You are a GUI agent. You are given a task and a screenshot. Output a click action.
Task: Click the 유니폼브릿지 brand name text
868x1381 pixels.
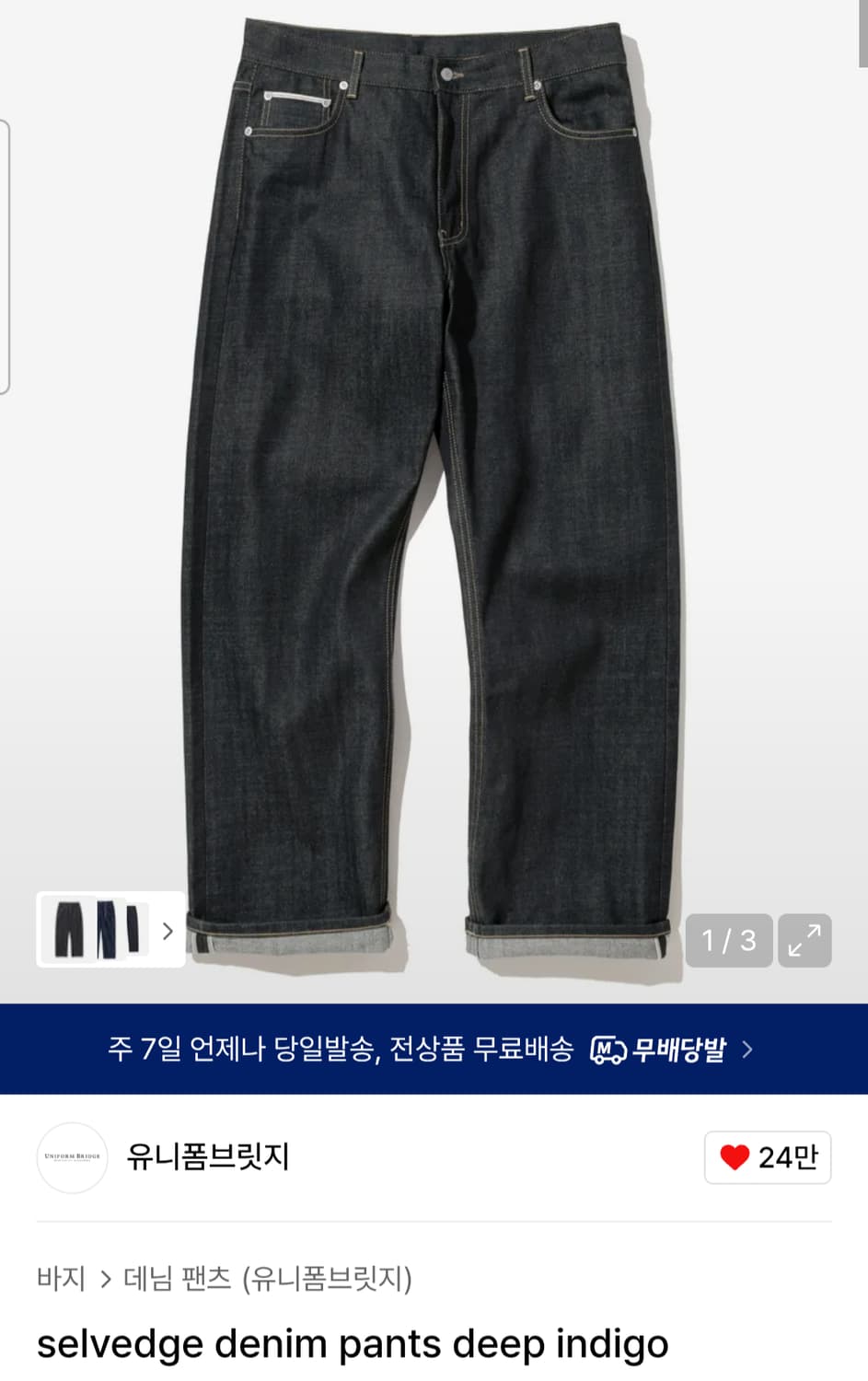point(207,1157)
